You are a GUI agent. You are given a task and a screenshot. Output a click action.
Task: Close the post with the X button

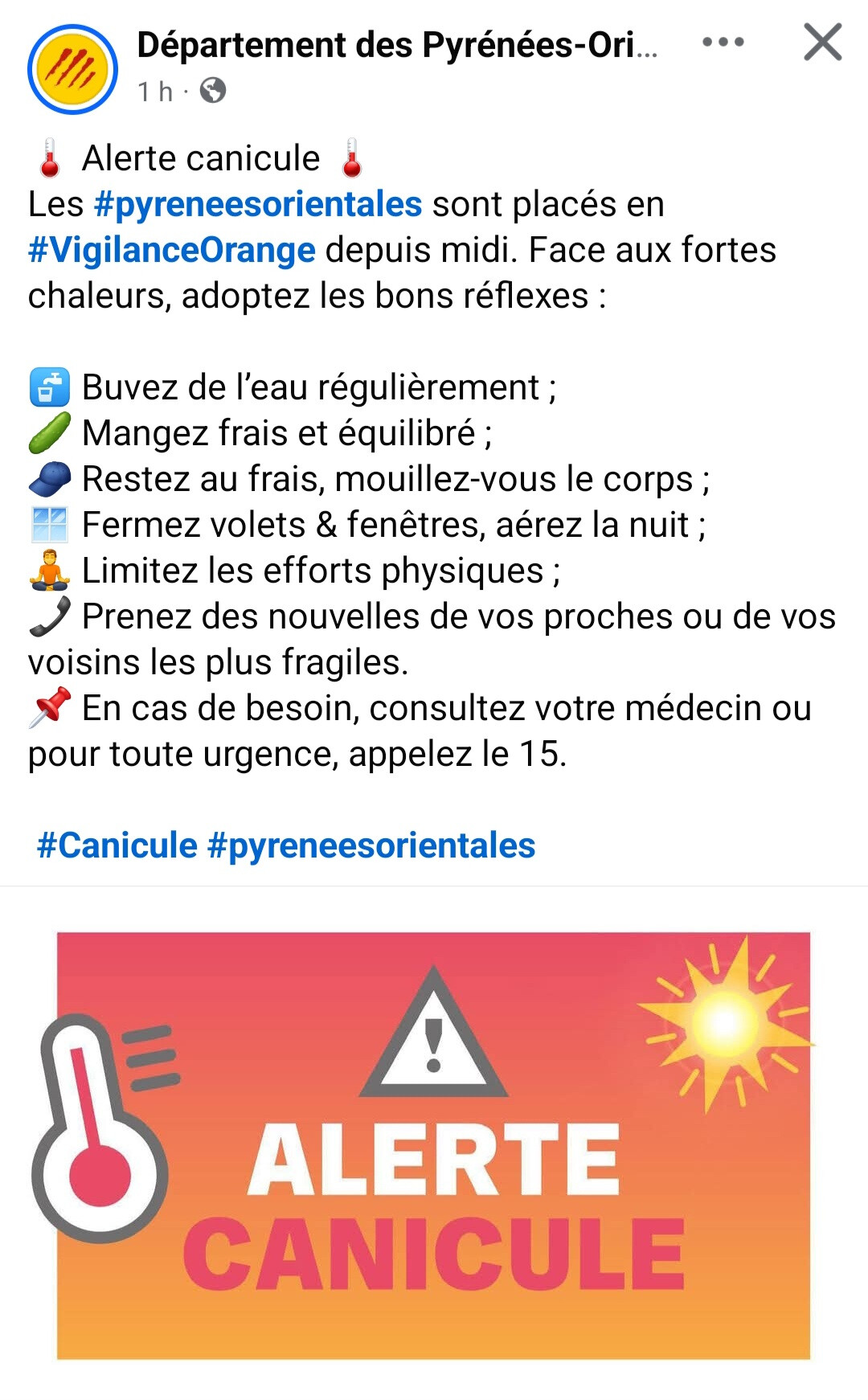(823, 42)
